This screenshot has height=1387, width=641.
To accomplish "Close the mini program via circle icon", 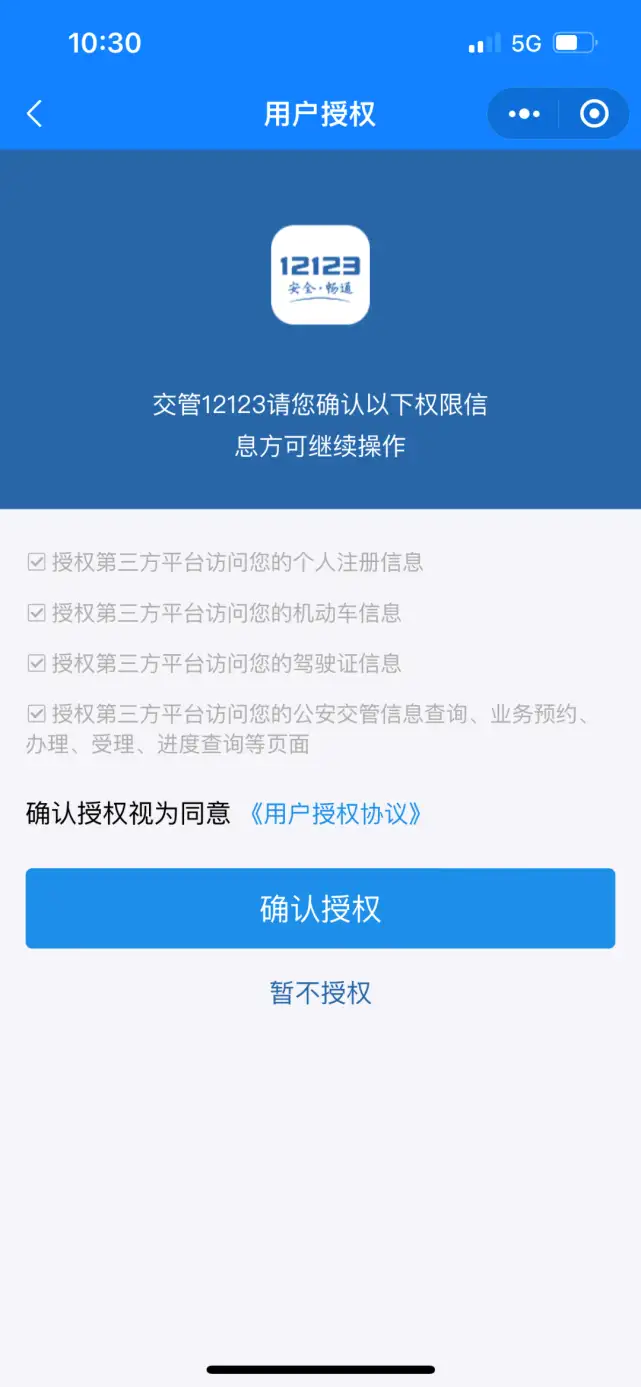I will click(595, 114).
